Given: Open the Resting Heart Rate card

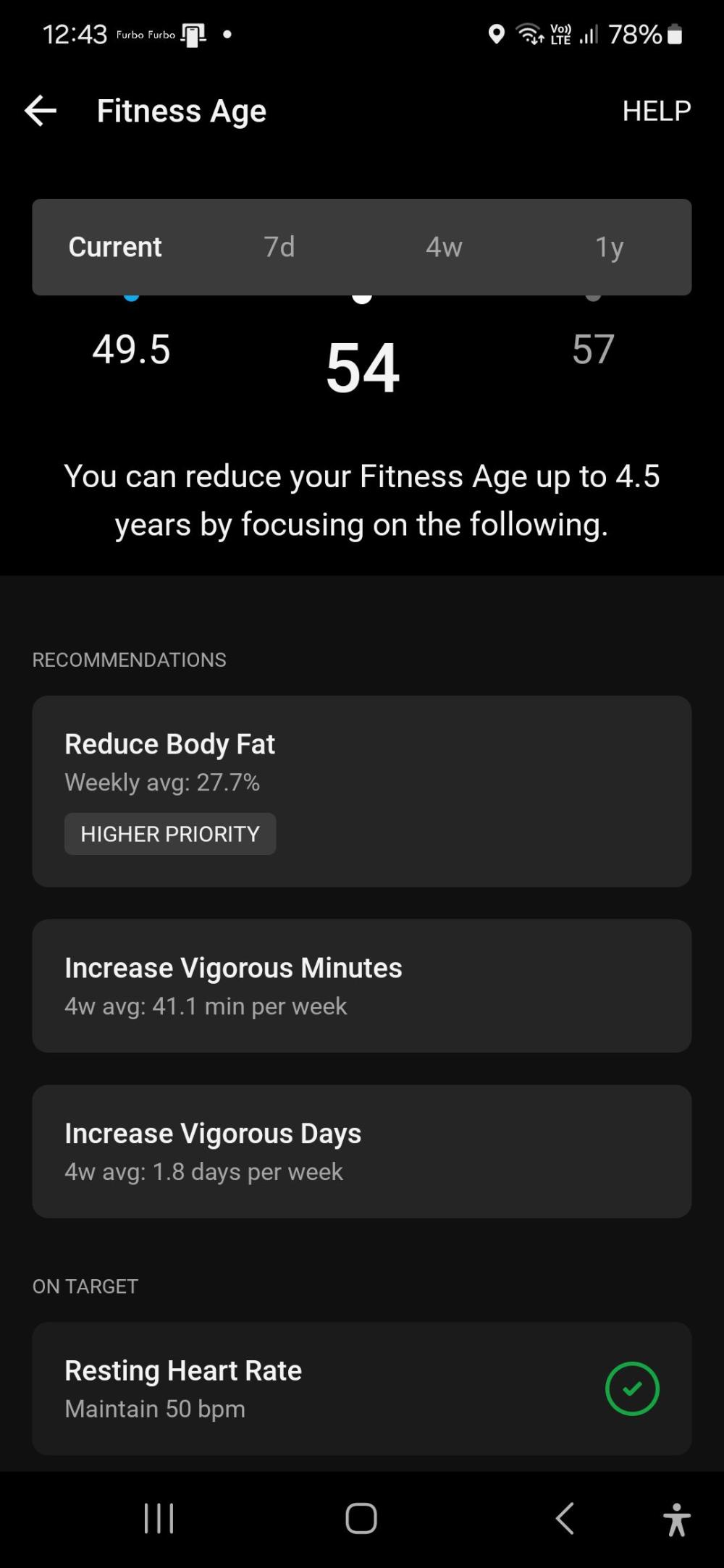Looking at the screenshot, I should (362, 1388).
